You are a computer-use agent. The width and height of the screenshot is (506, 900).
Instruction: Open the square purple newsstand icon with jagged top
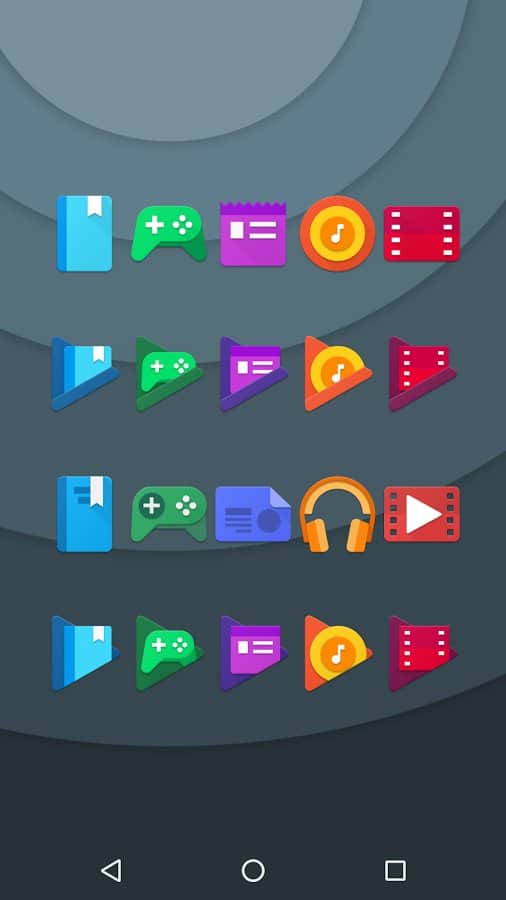click(253, 234)
